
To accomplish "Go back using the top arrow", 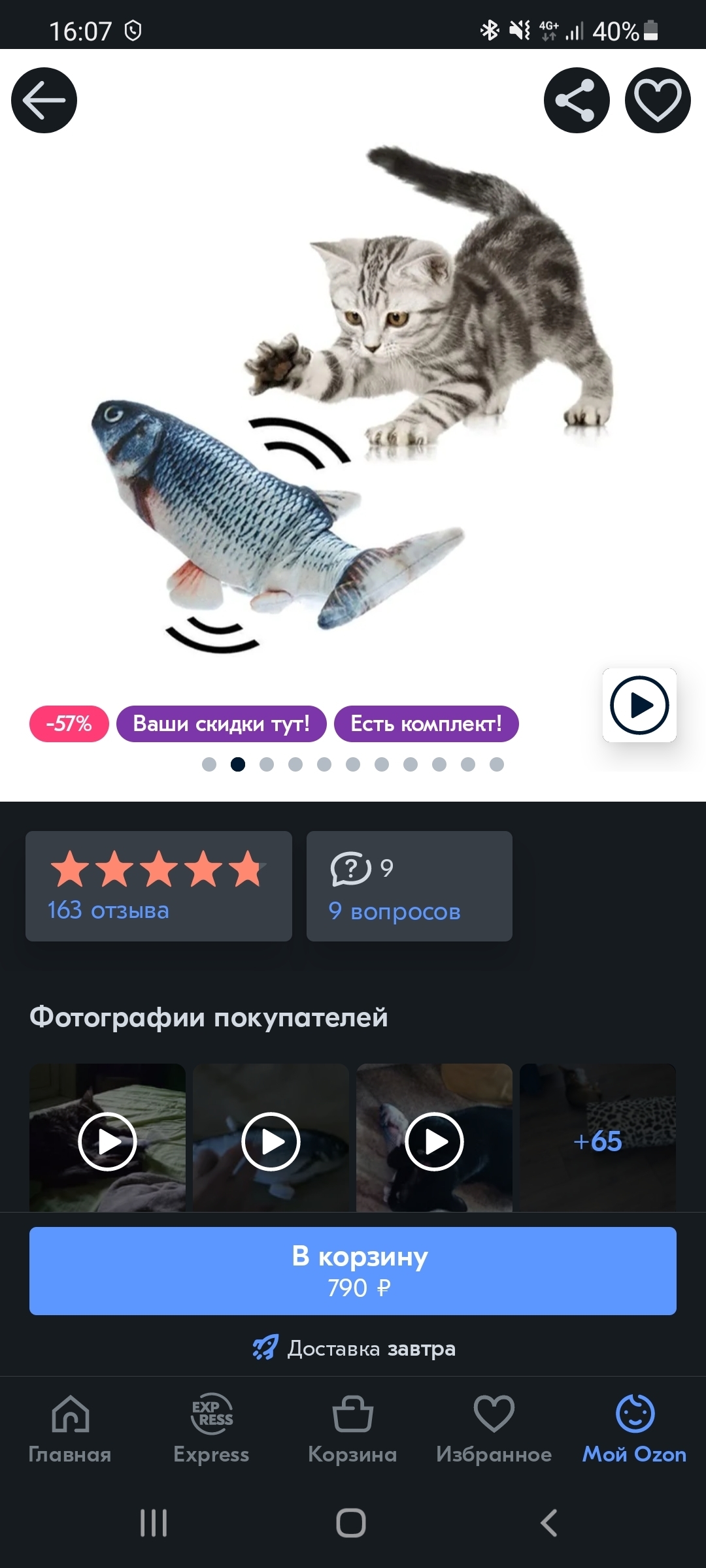I will 44,101.
